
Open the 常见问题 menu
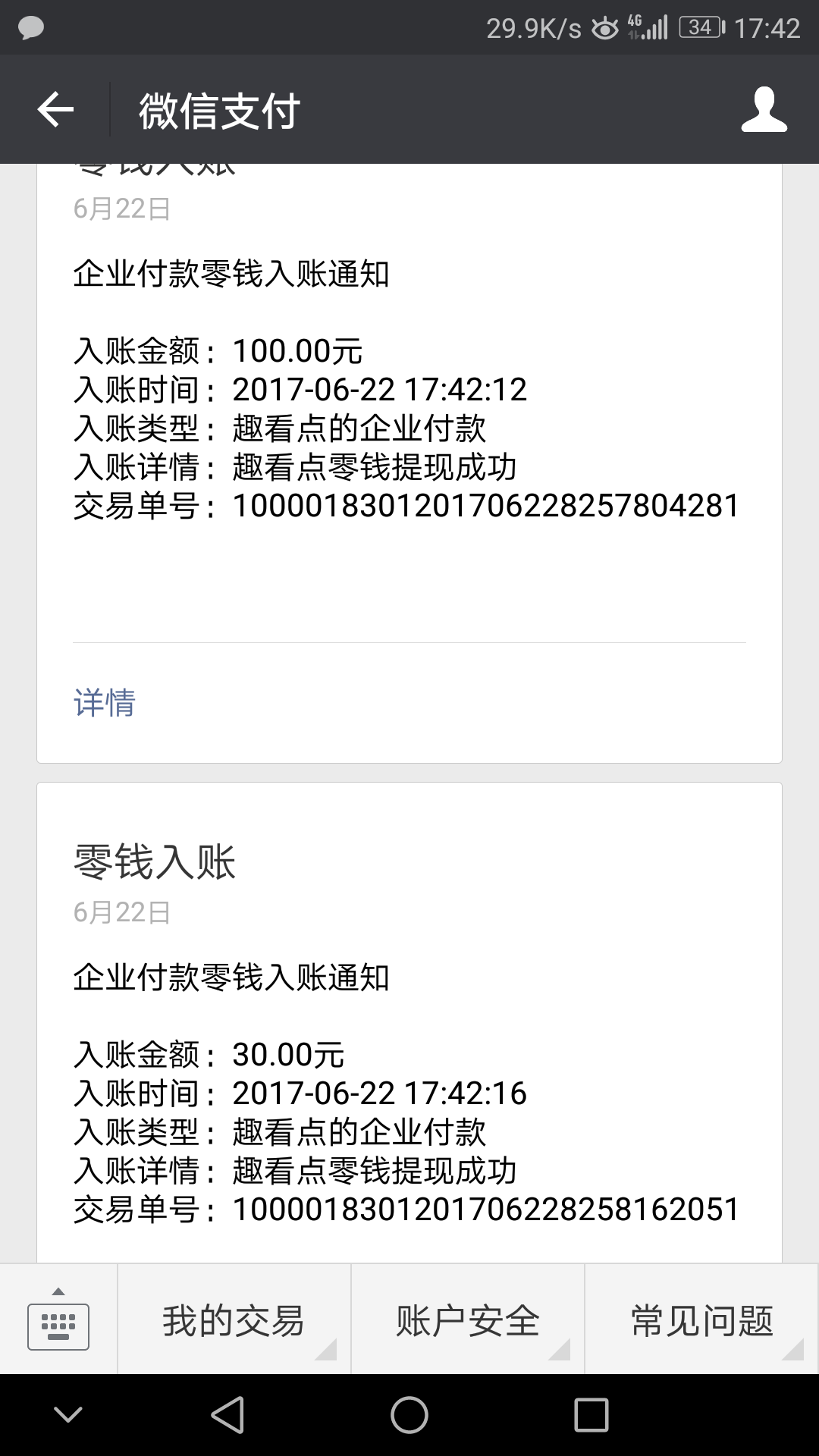[x=701, y=1320]
